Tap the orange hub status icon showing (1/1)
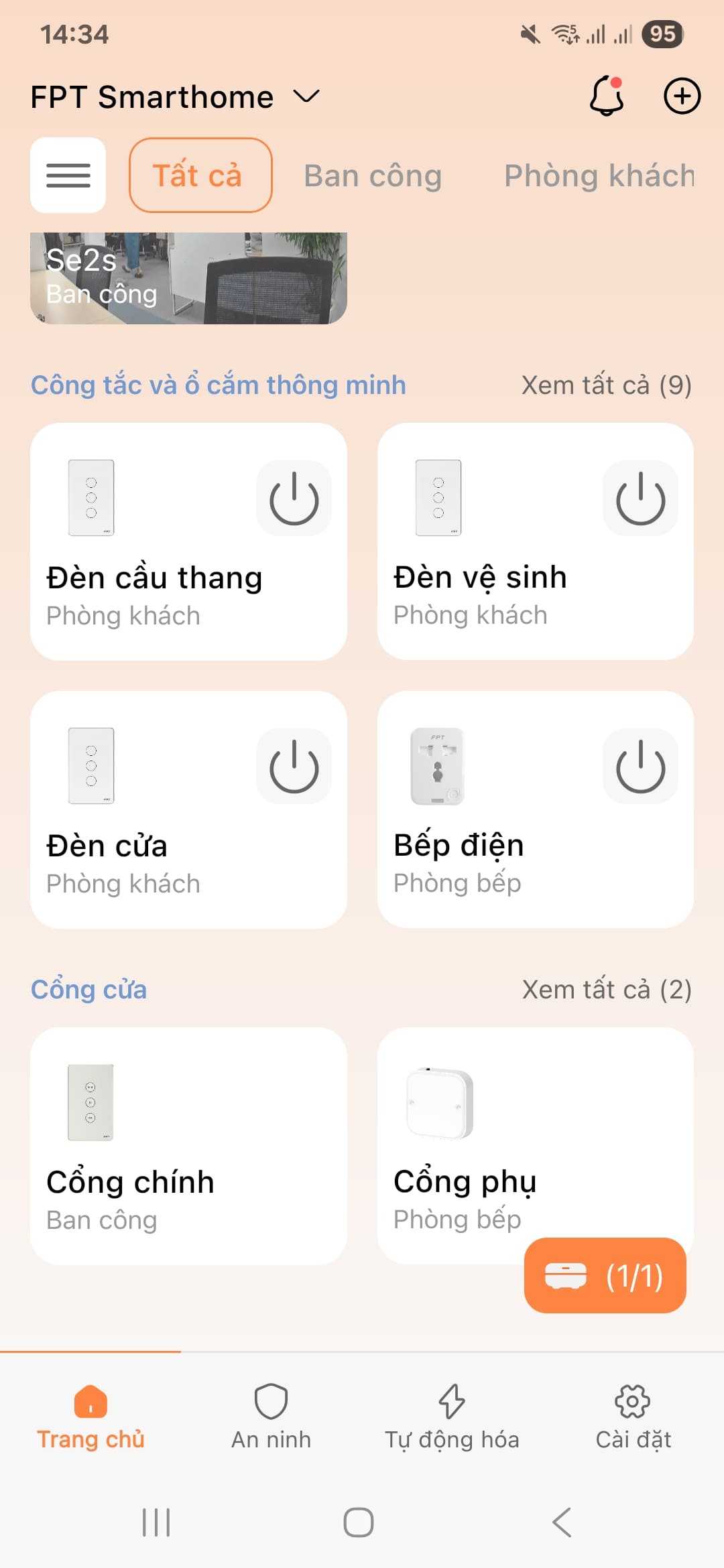 [x=604, y=1275]
